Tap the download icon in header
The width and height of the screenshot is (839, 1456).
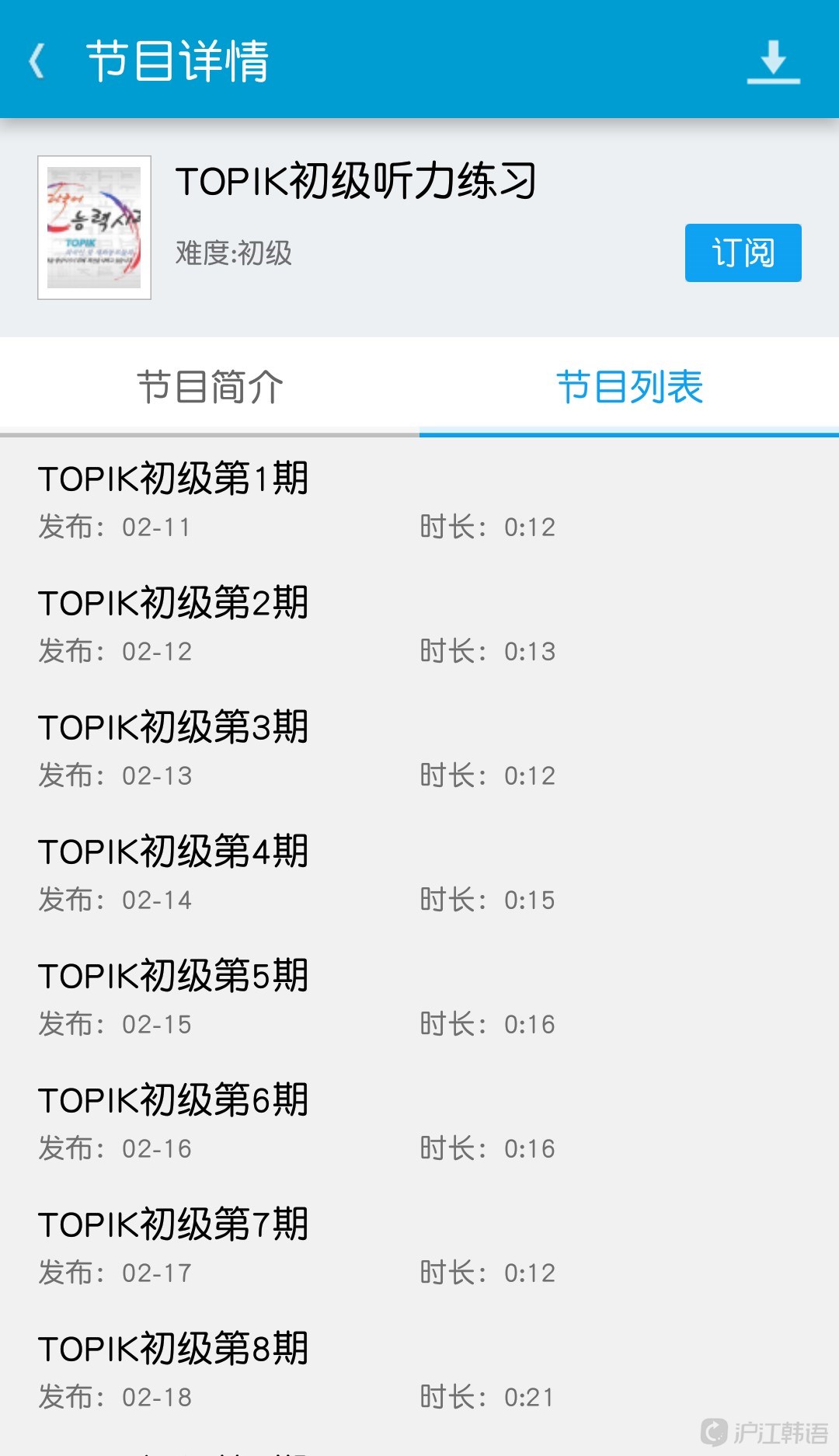pos(773,61)
